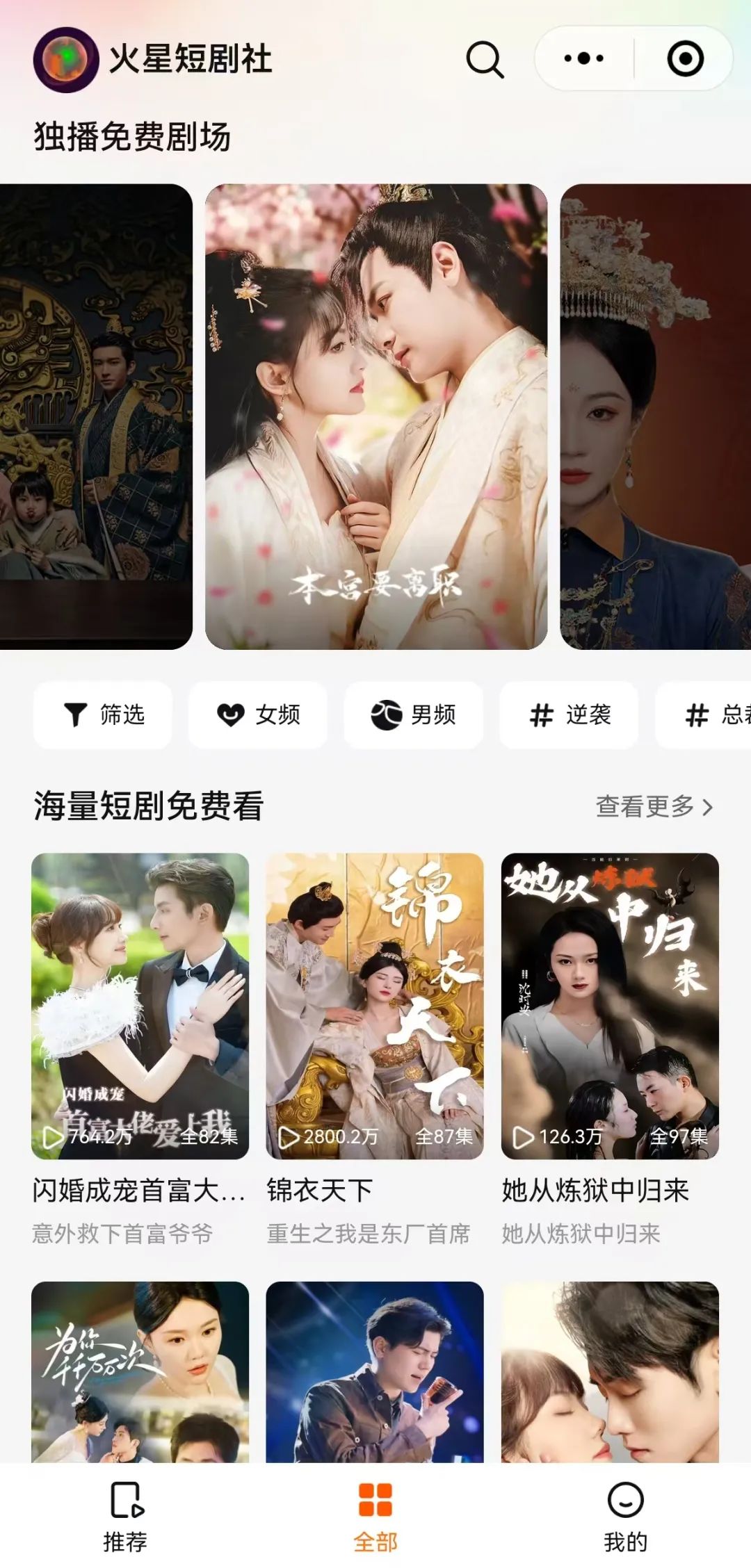Viewport: 751px width, 1568px height.
Task: Filter dramas by the 逆袭 tag
Action: click(x=569, y=714)
